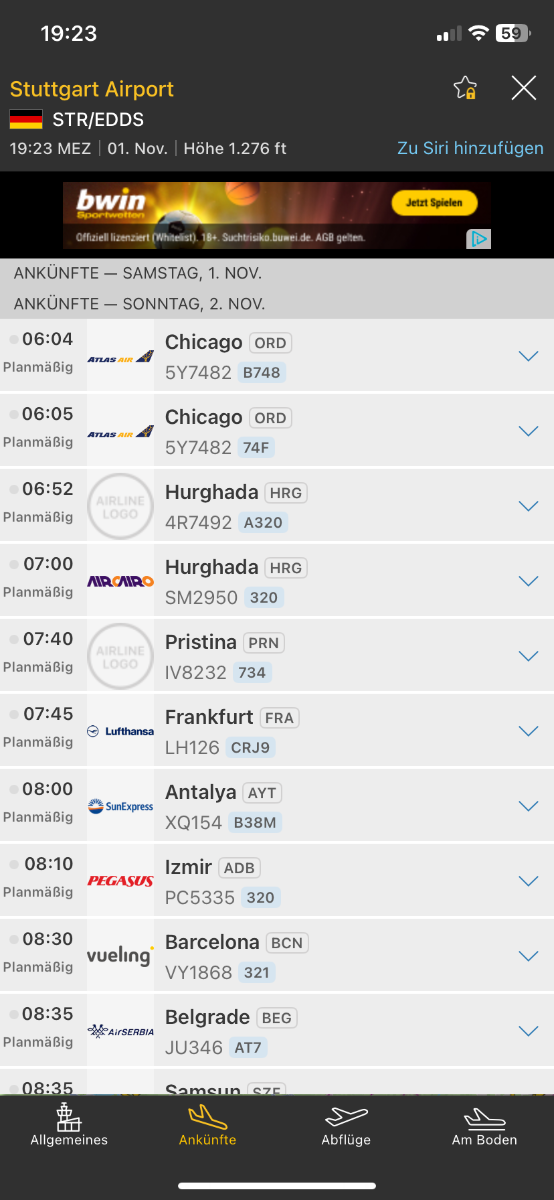Expand the Pristina flight IV8232 details
Viewport: 554px width, 1200px height.
277,656
